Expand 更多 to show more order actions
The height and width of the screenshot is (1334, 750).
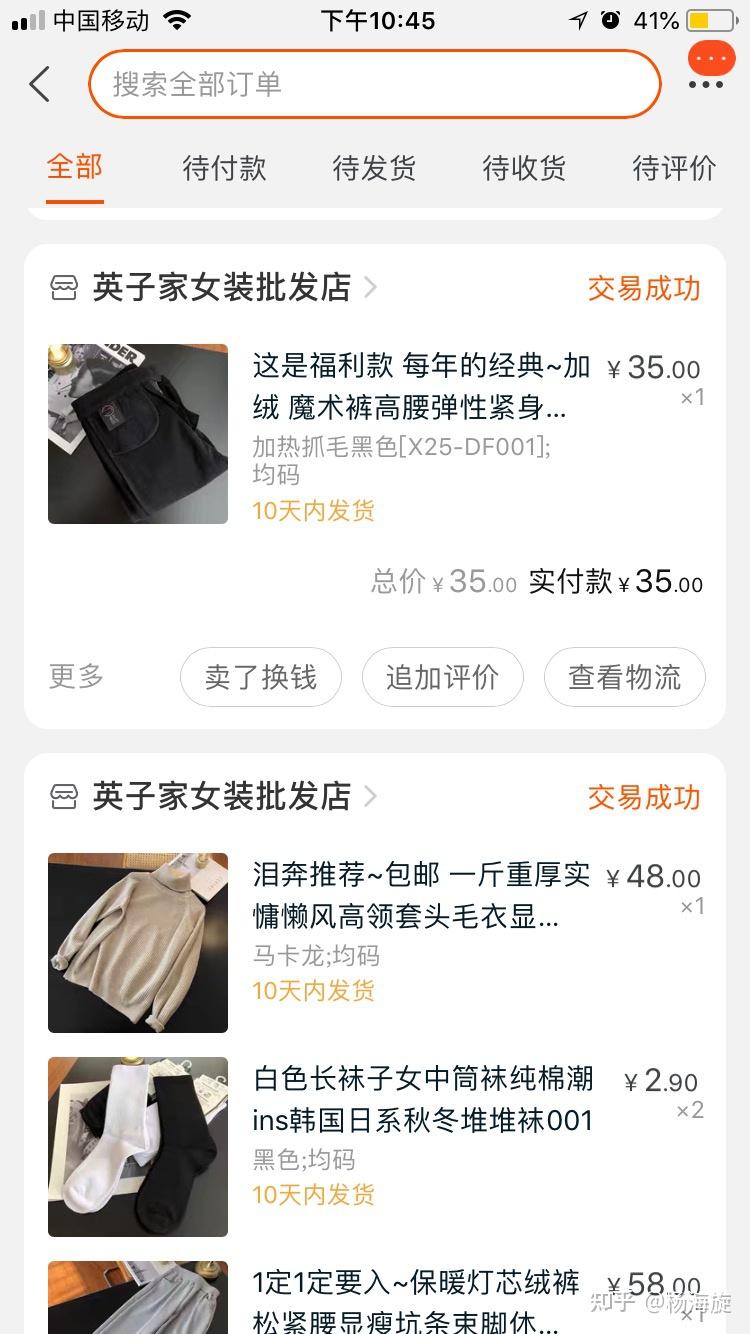[75, 677]
